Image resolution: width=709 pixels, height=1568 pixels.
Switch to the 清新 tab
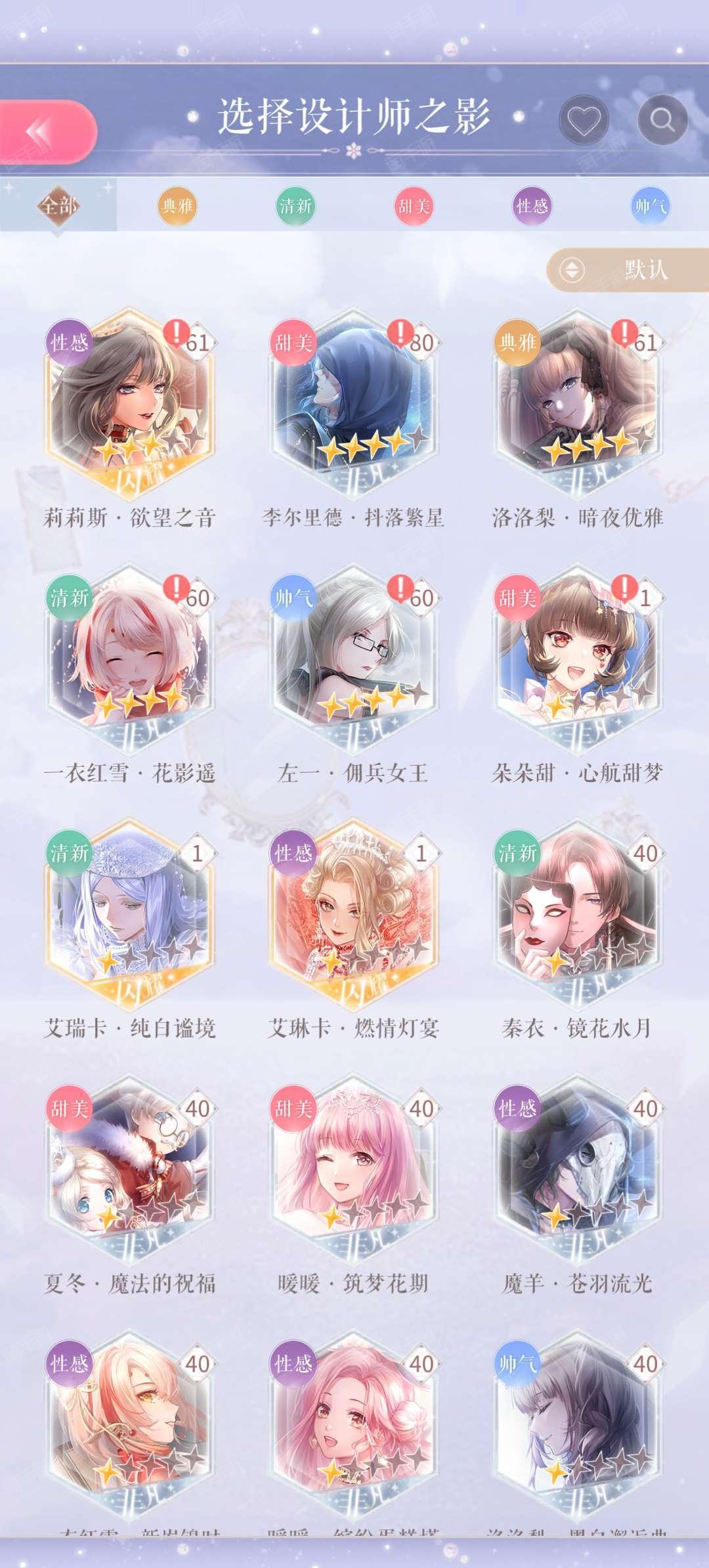(x=295, y=206)
